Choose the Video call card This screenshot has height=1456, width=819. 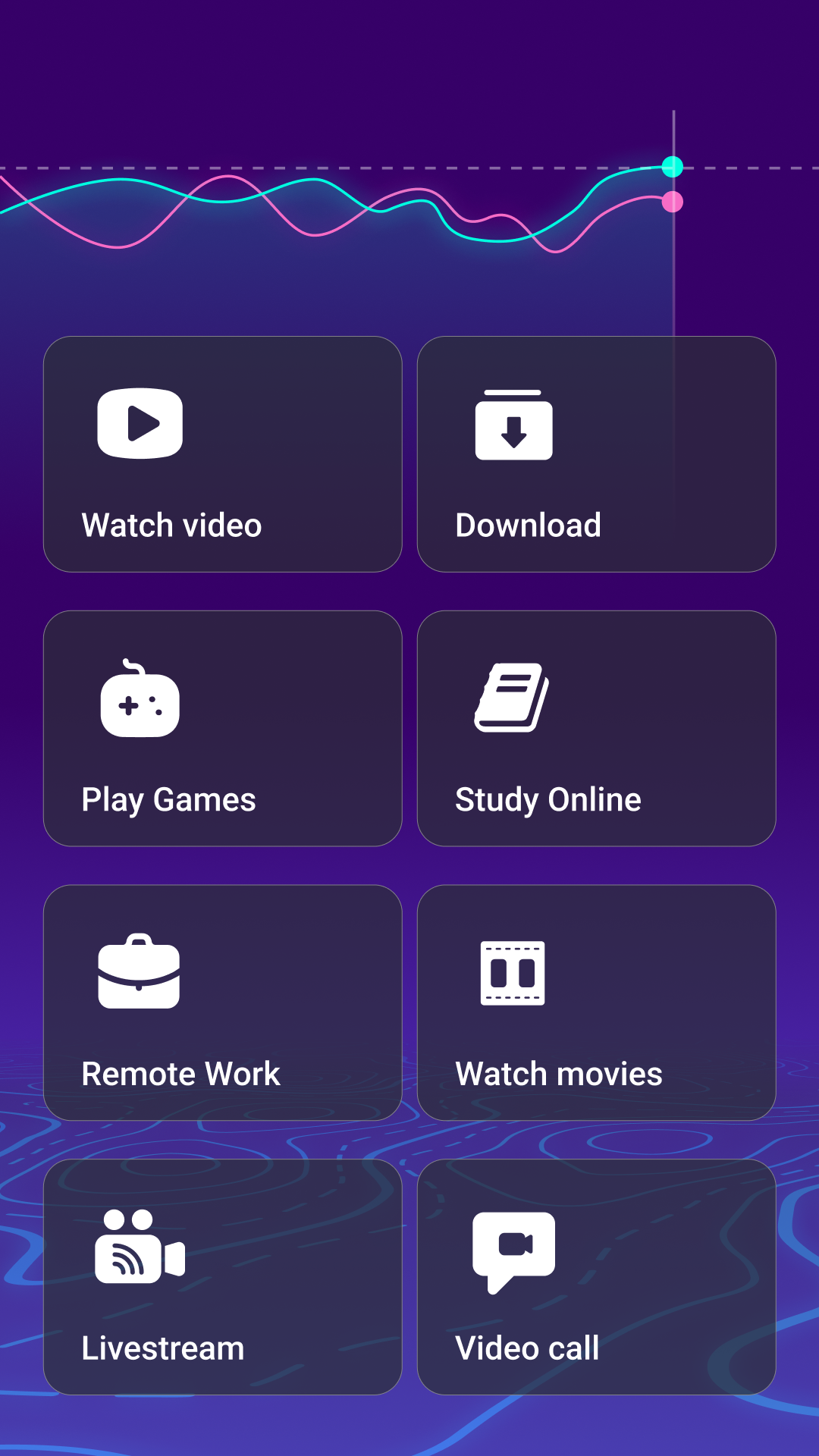coord(596,1276)
